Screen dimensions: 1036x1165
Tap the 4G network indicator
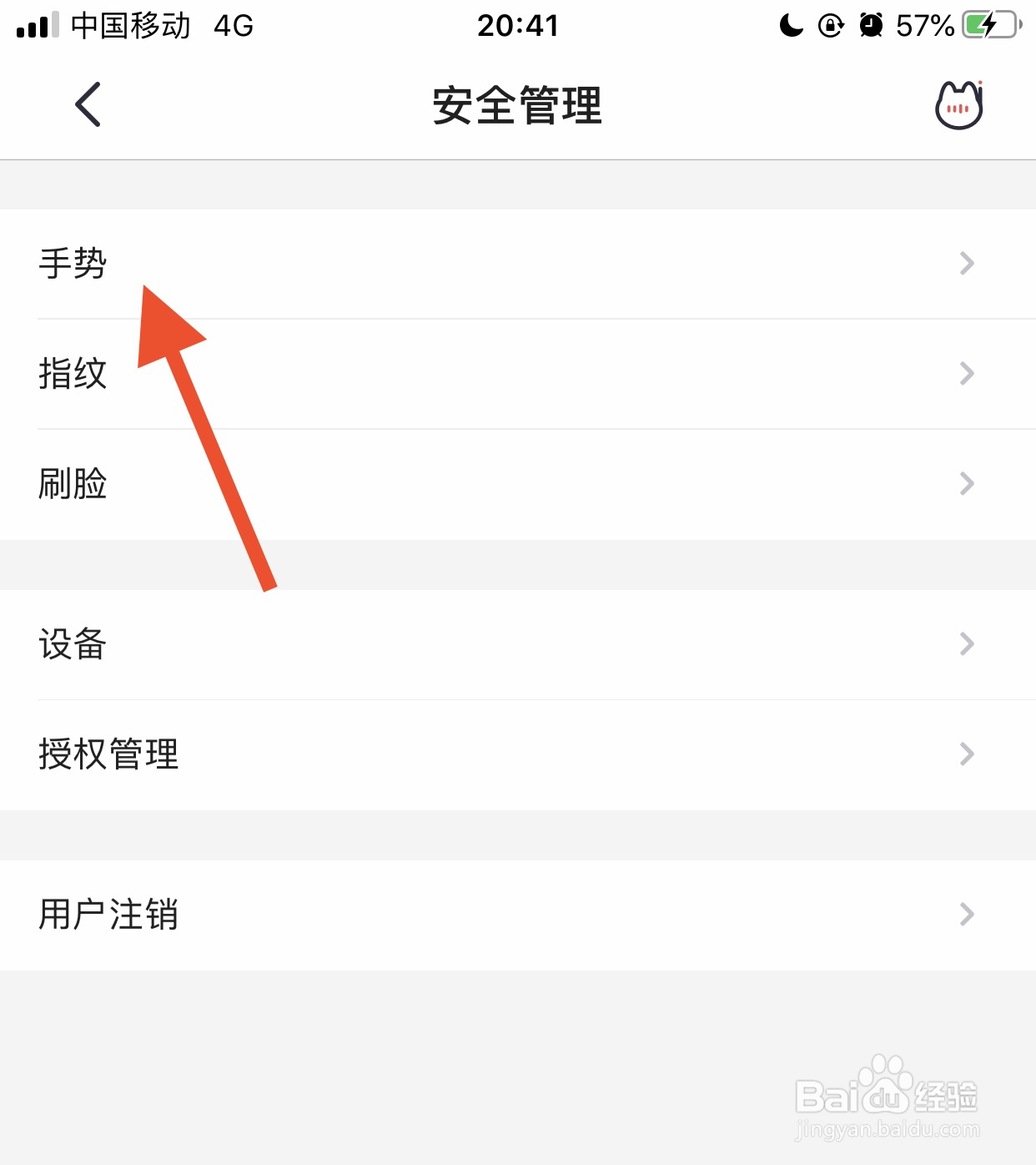pos(235,24)
